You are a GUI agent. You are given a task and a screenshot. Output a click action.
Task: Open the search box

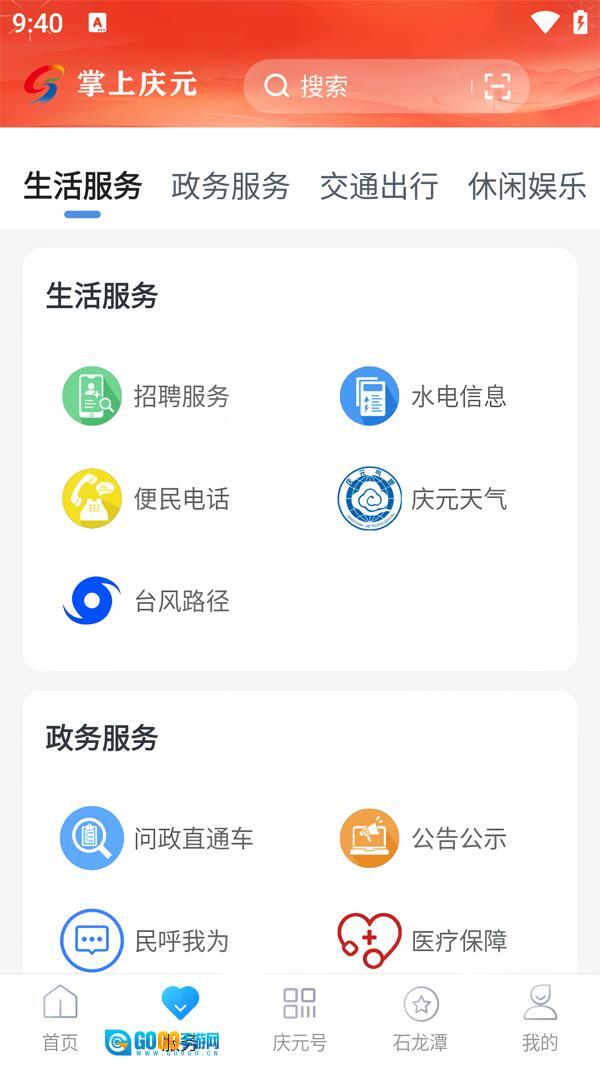(x=360, y=86)
